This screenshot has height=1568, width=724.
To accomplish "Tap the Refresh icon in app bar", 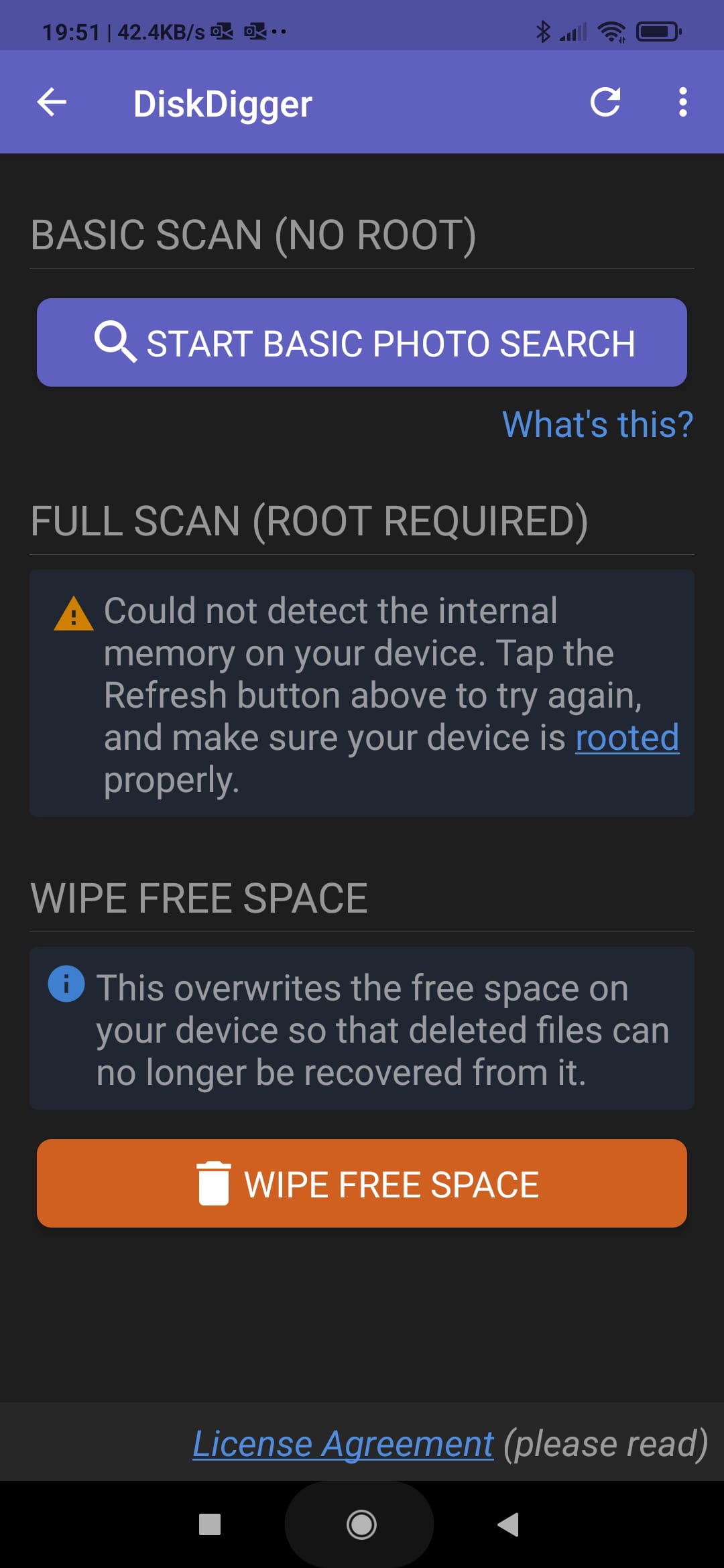I will [605, 103].
